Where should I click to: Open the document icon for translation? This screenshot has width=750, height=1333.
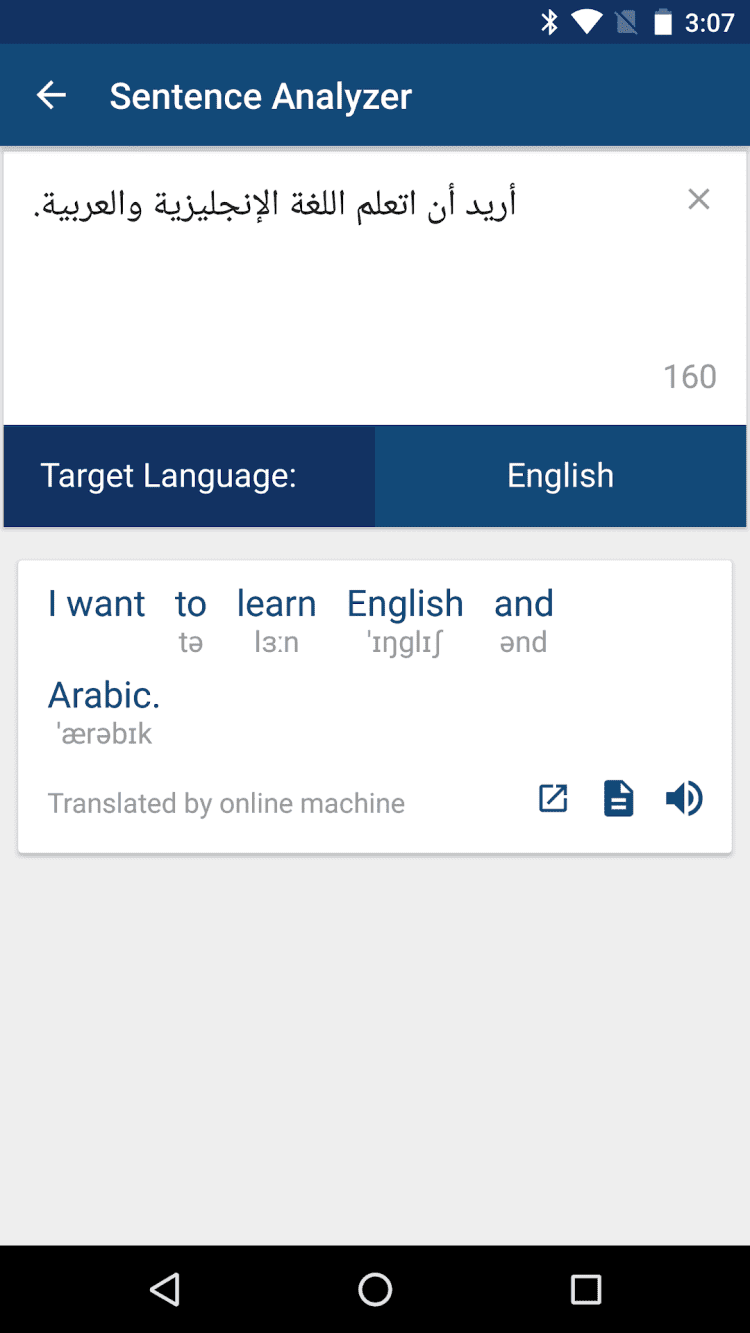coord(619,799)
